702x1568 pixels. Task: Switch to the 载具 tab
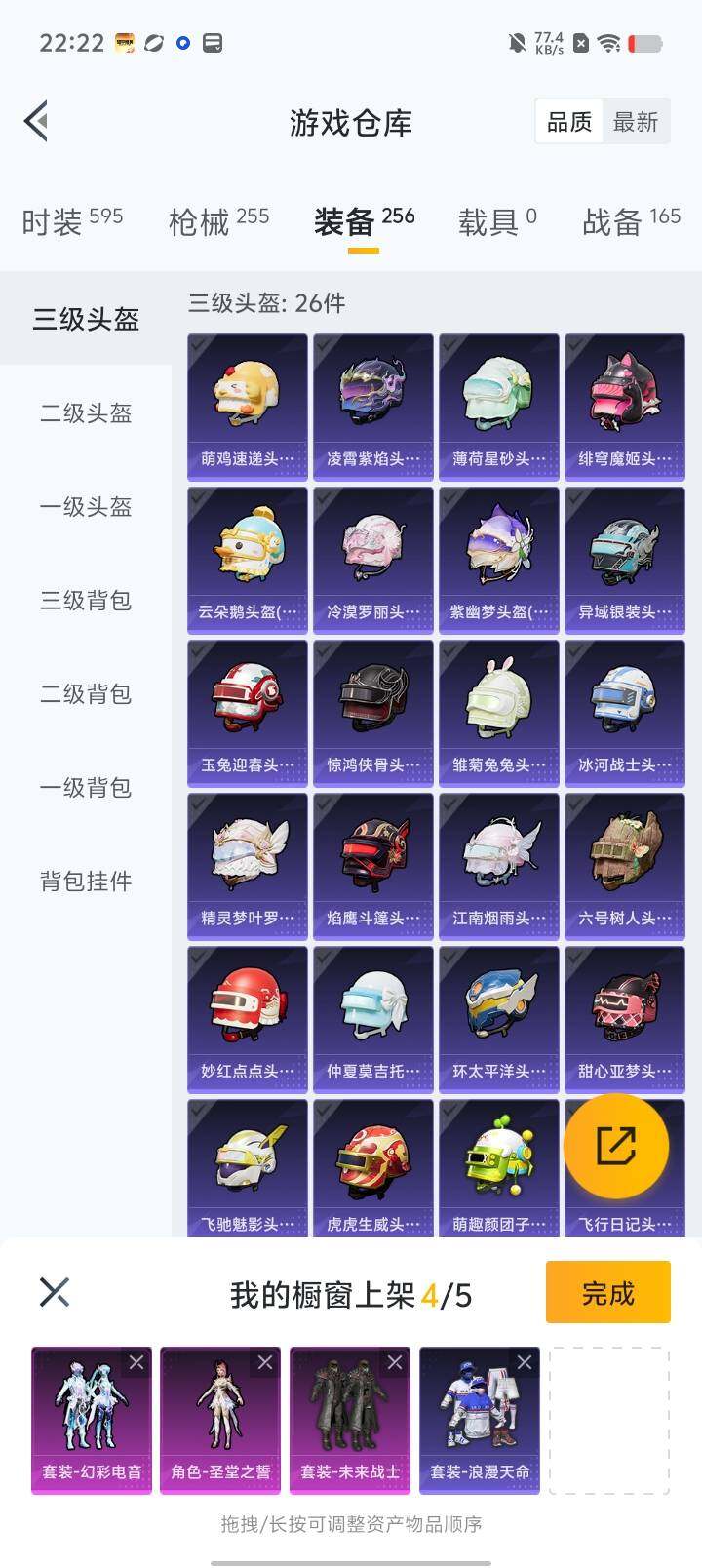497,221
